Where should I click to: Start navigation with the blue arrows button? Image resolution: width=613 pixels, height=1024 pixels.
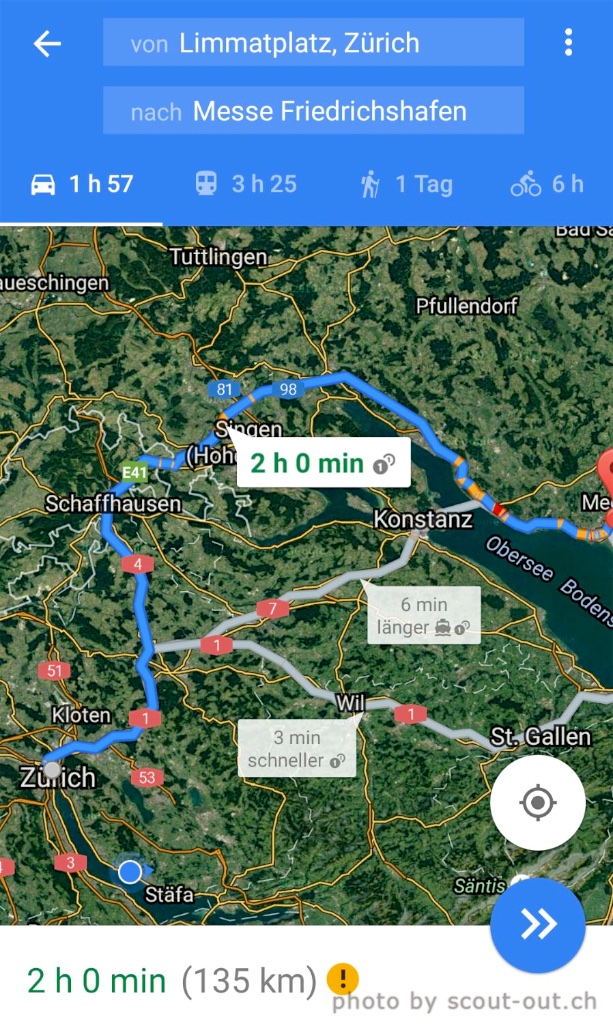(x=538, y=925)
